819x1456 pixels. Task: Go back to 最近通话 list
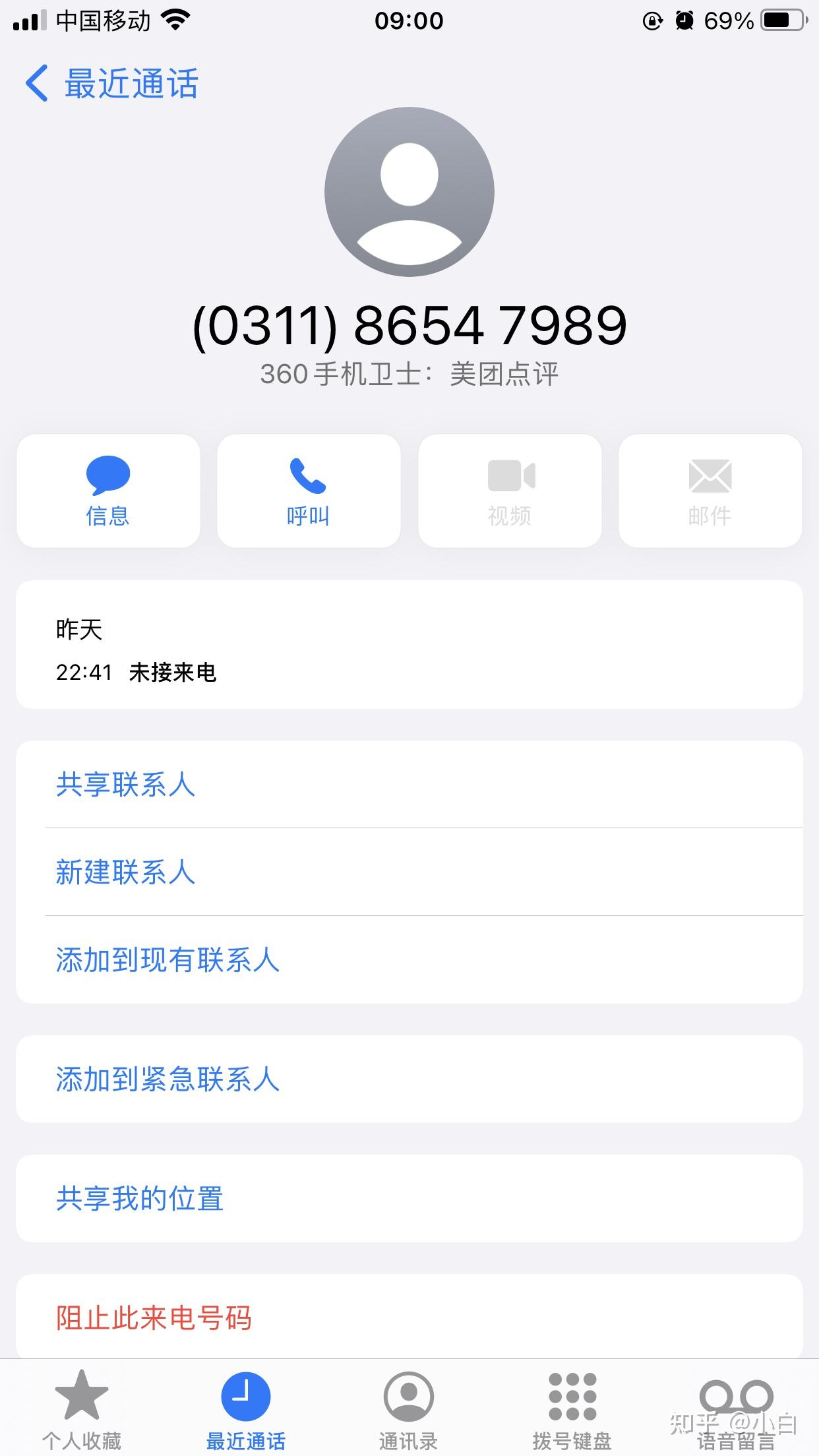111,84
